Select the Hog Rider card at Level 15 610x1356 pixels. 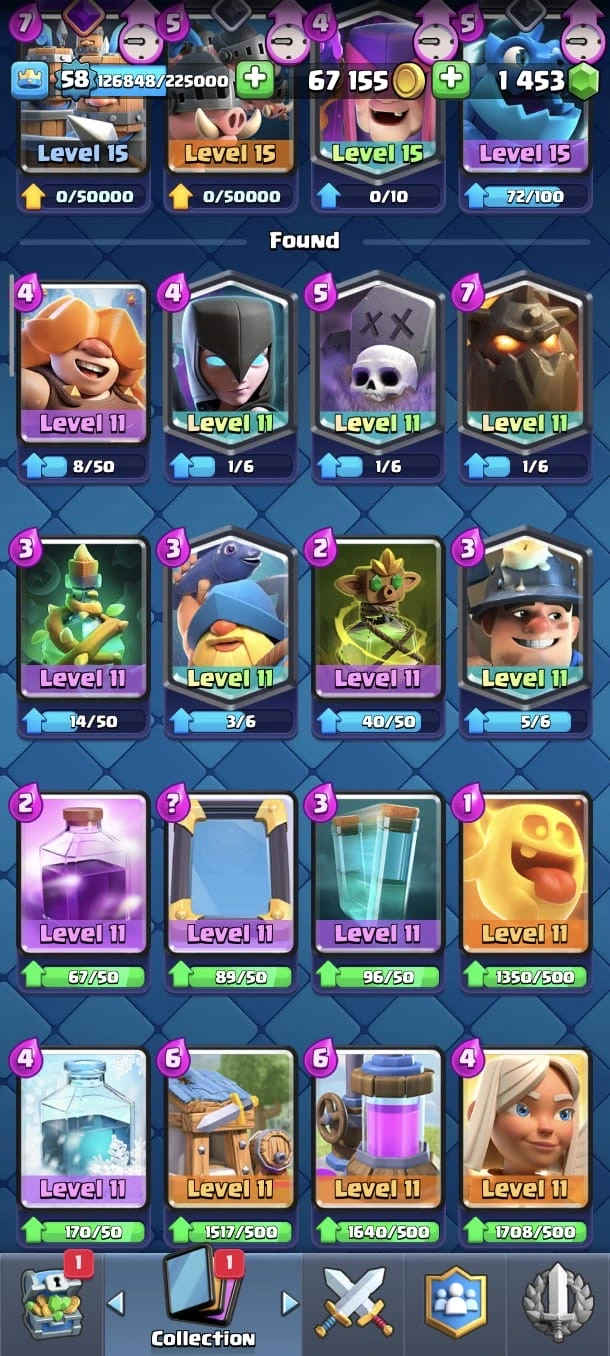230,110
